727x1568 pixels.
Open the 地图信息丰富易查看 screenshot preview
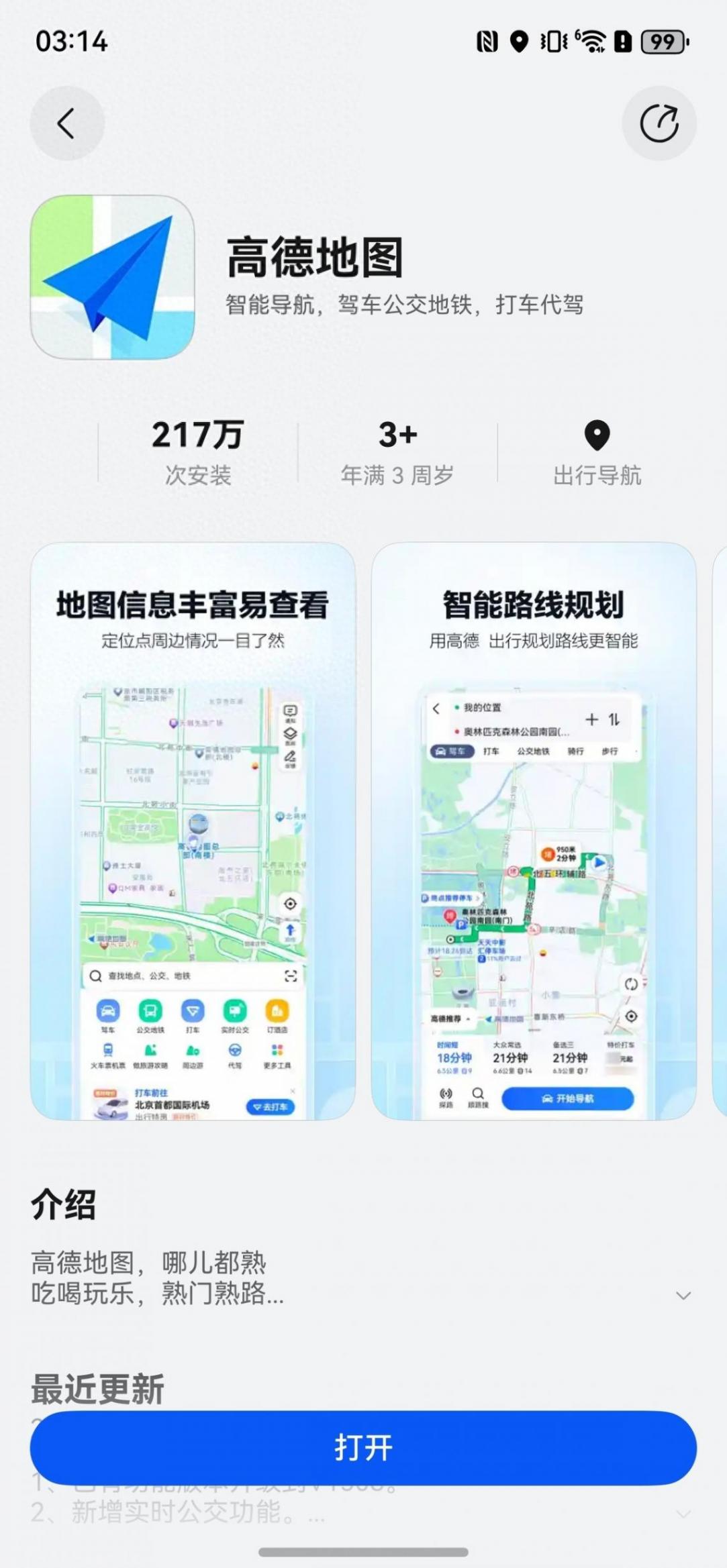193,831
